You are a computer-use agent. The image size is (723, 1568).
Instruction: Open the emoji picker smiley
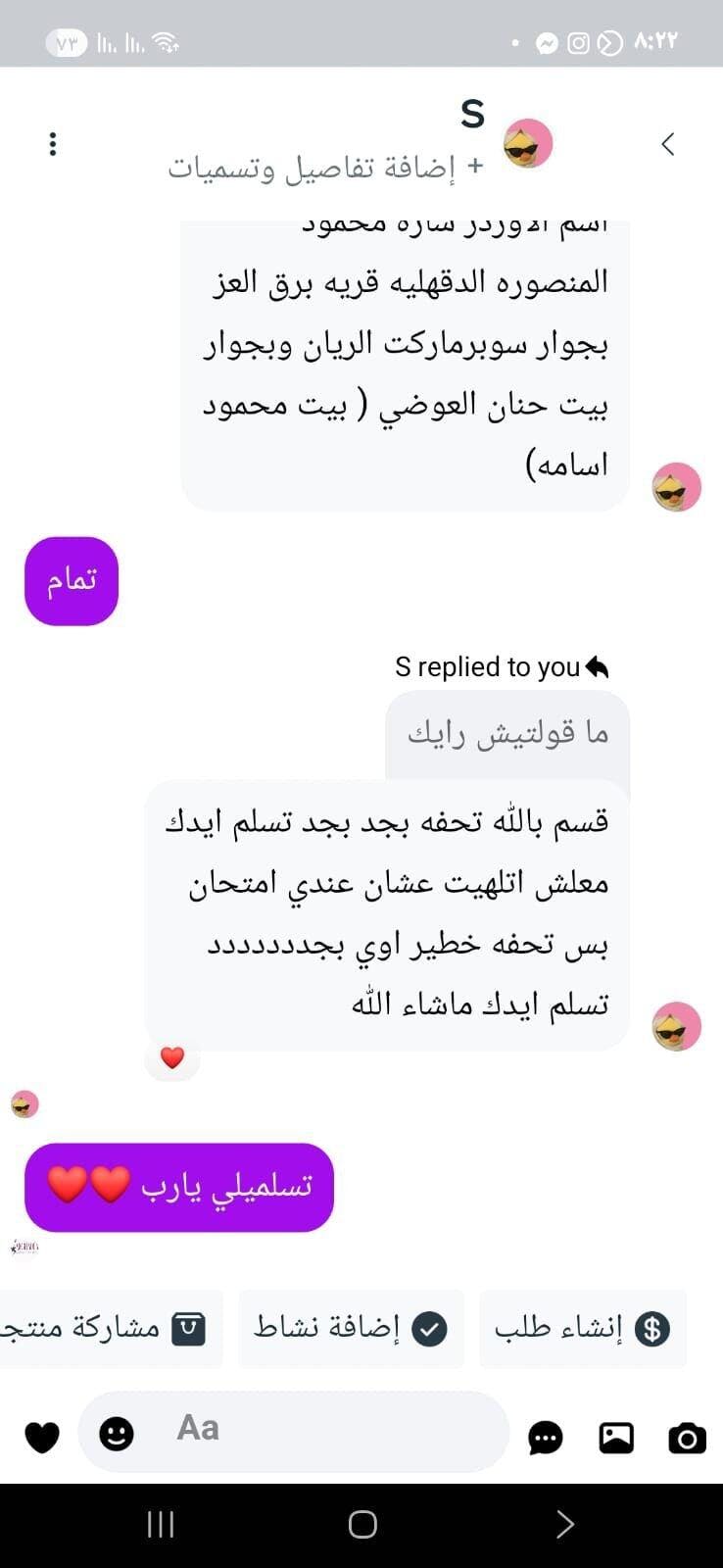pos(117,1435)
